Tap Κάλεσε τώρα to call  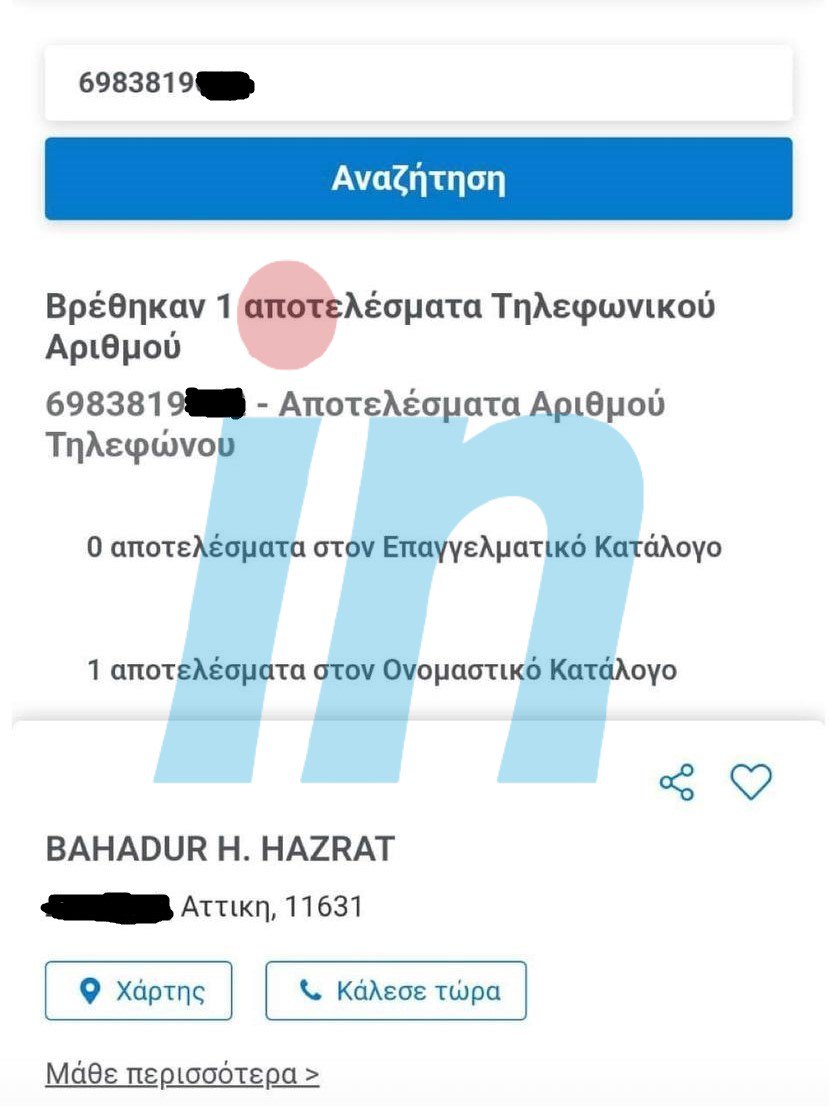click(x=396, y=991)
